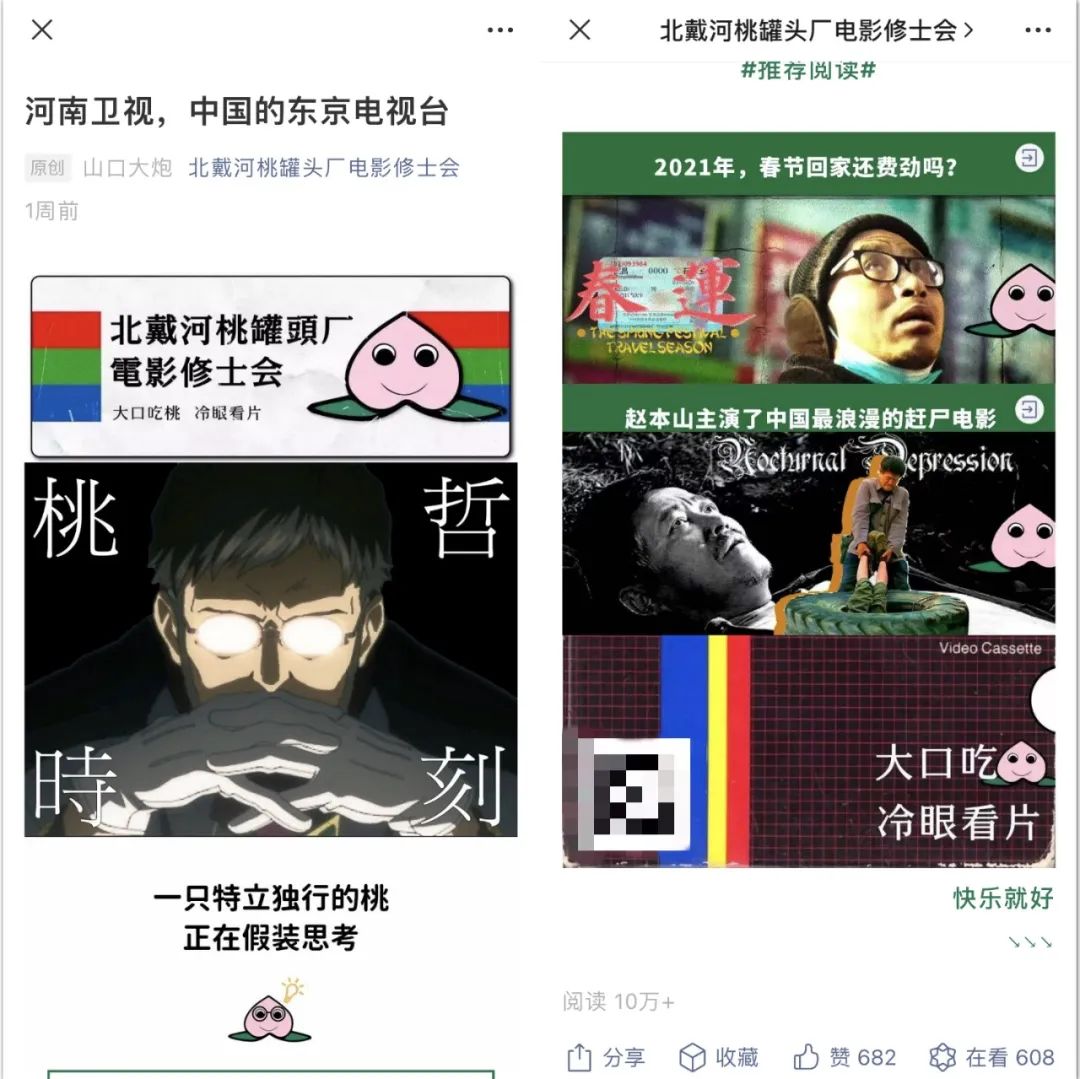
Task: Open the overflow menu beside the 北戴河桃罐头厂电影修士会 header
Action: [x=1038, y=30]
